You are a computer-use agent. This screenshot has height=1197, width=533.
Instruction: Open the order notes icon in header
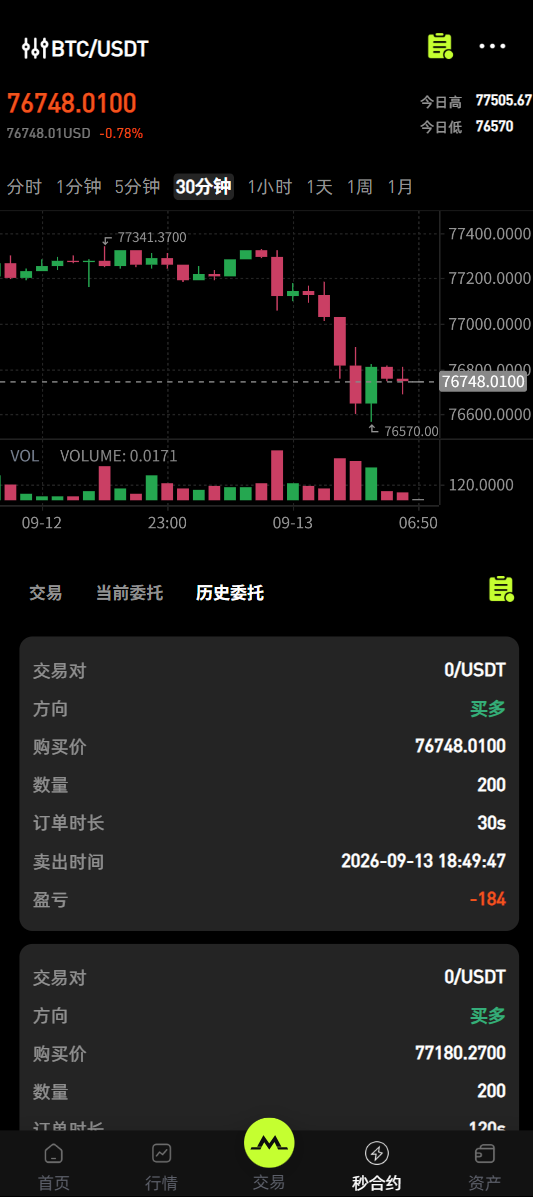tap(440, 47)
